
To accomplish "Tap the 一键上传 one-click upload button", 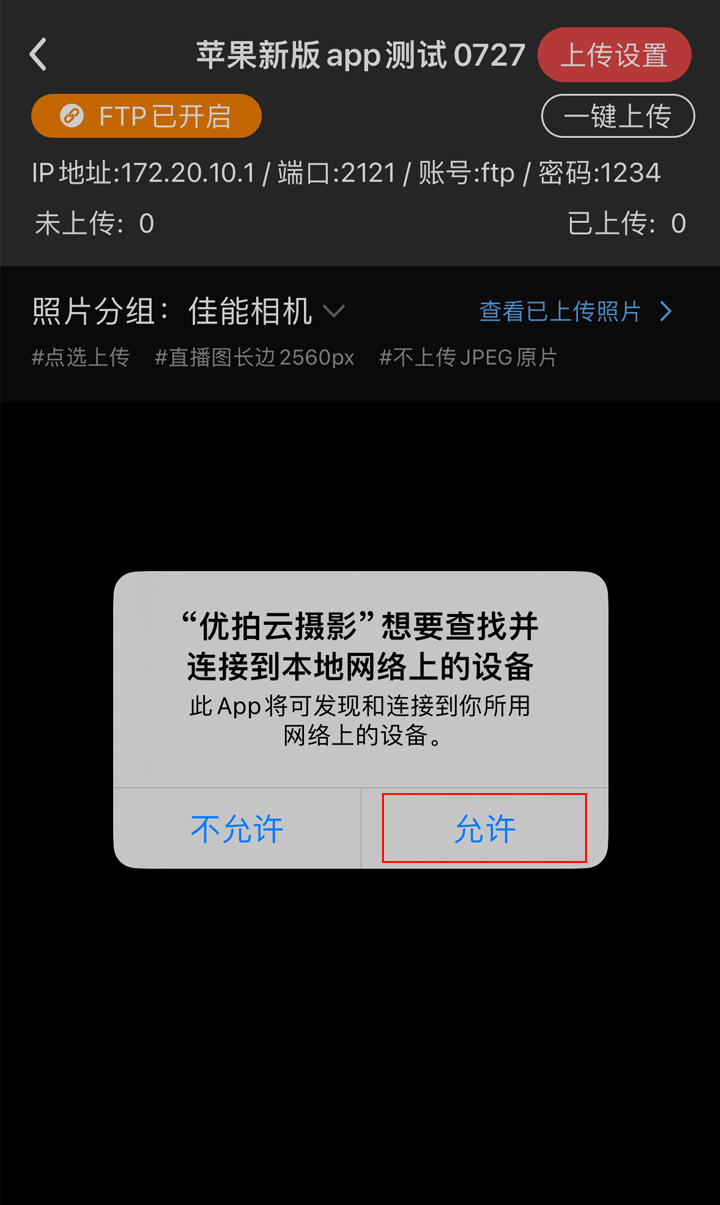I will [x=617, y=116].
